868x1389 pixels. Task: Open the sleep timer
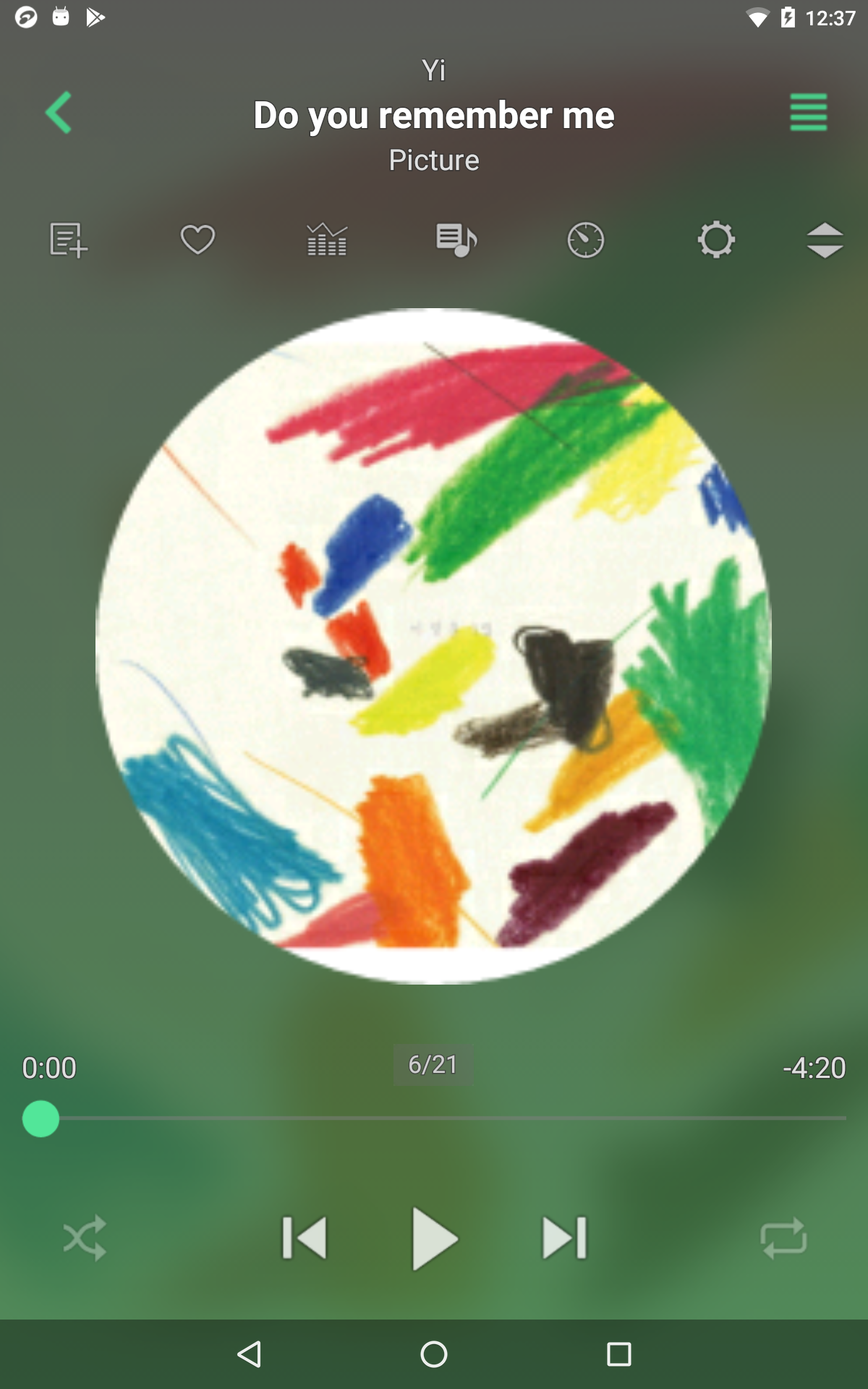click(x=586, y=240)
